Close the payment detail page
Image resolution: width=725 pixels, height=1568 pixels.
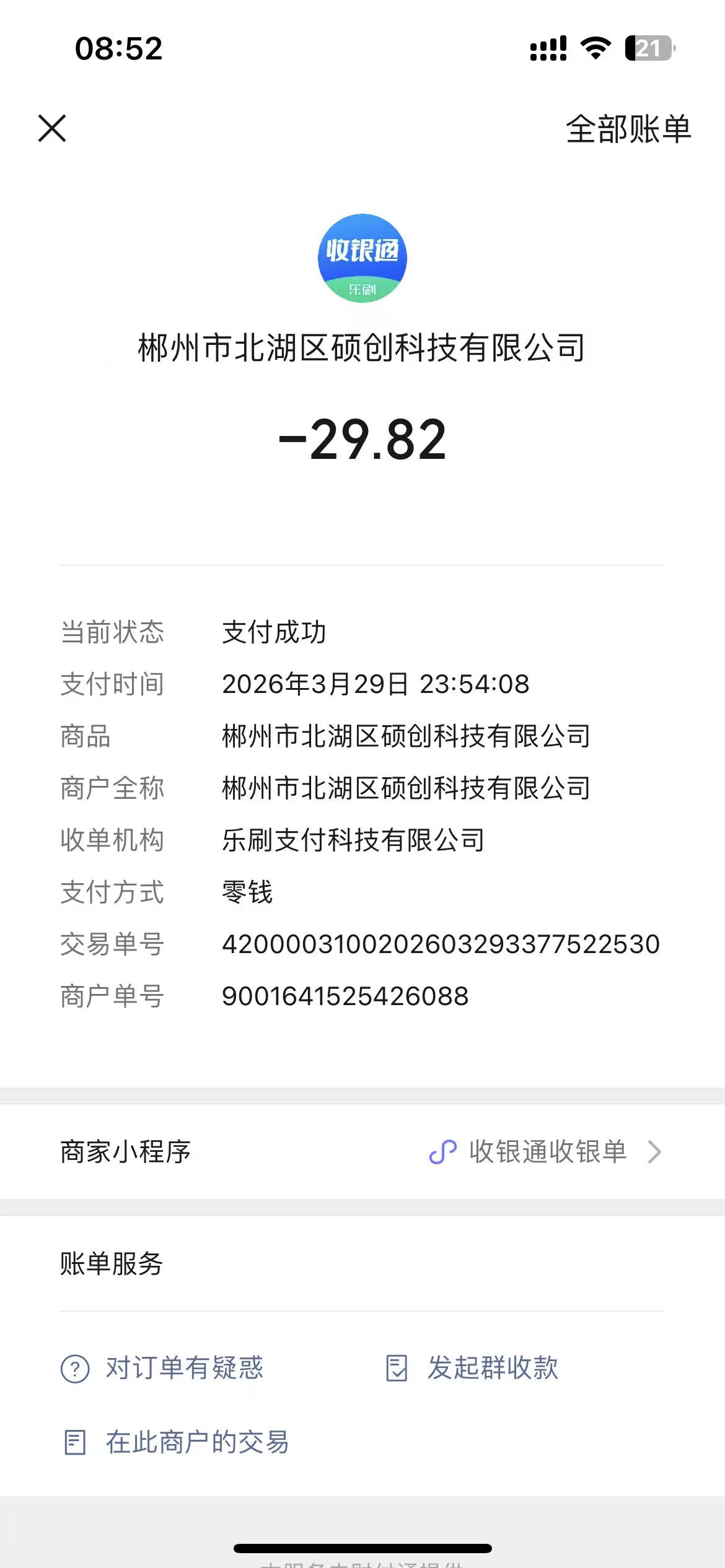[x=52, y=128]
